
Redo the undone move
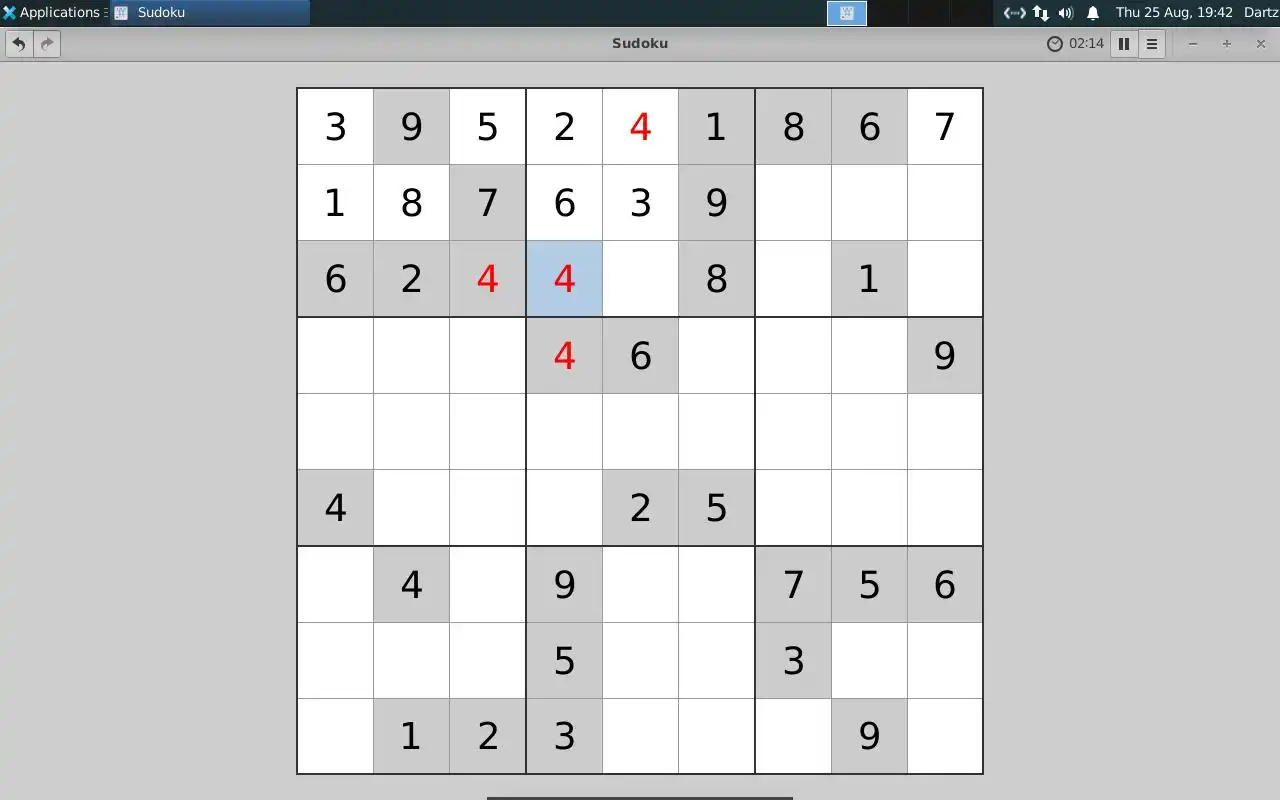47,44
